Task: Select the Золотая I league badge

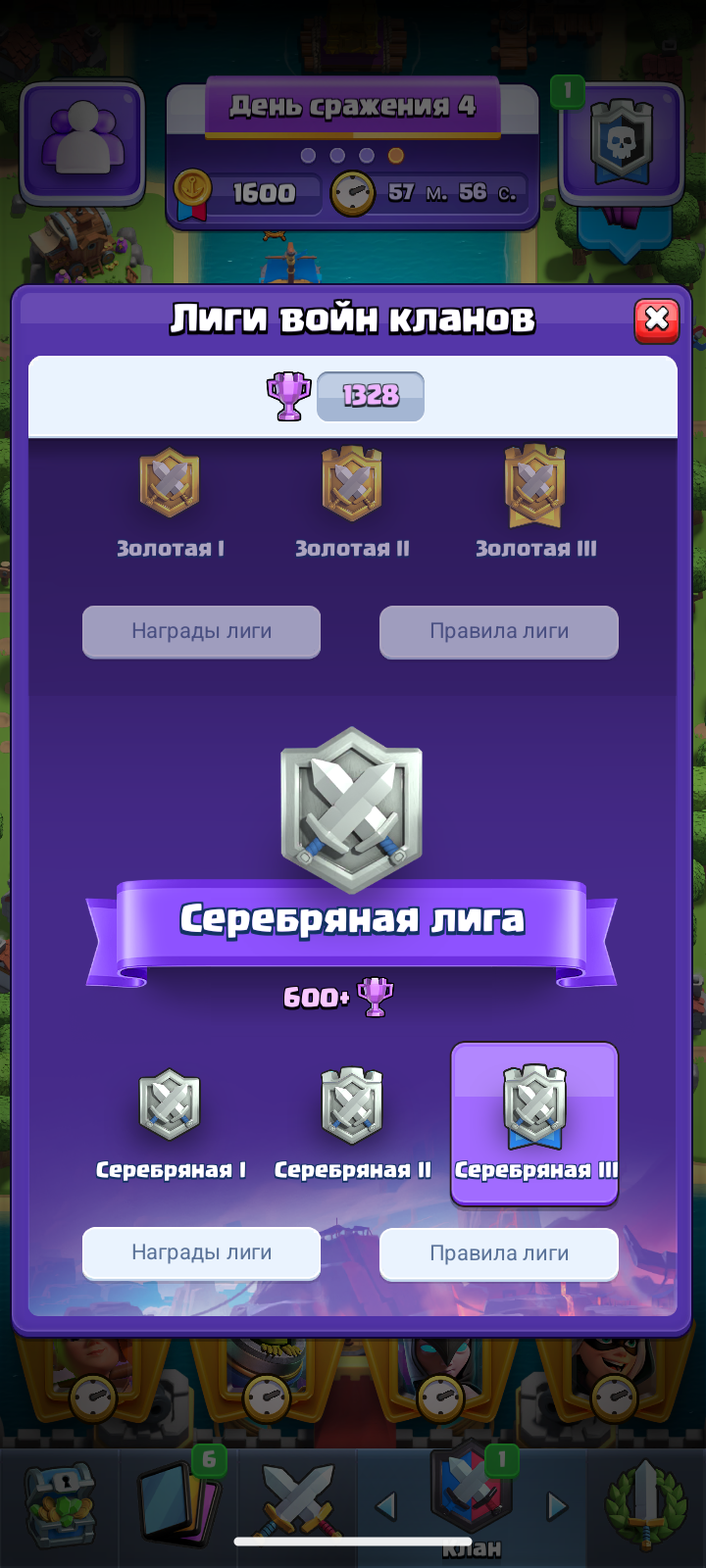Action: pyautogui.click(x=170, y=482)
